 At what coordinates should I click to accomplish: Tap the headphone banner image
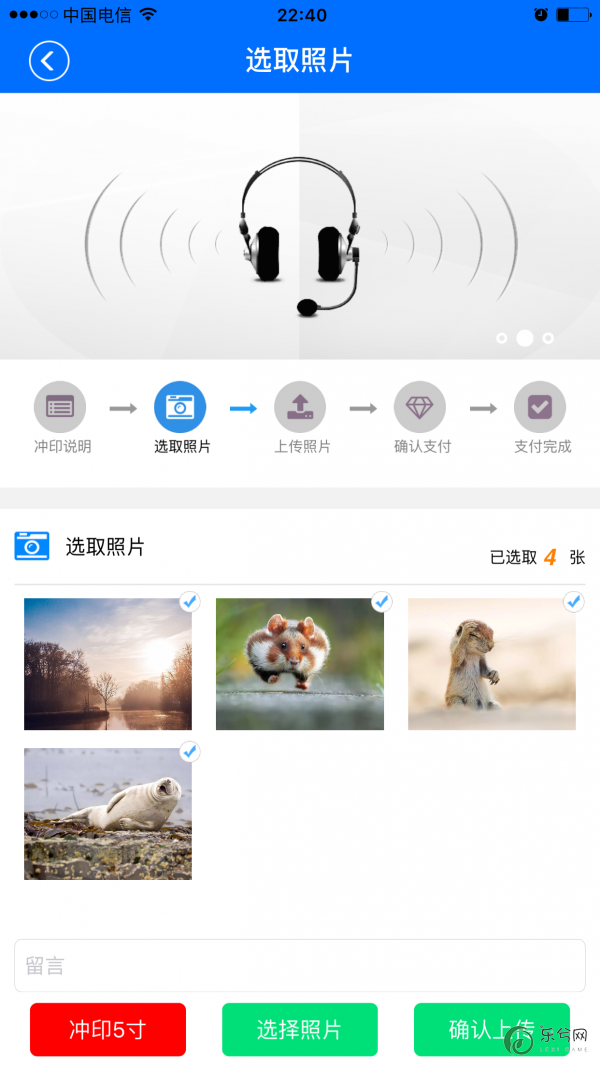point(300,230)
